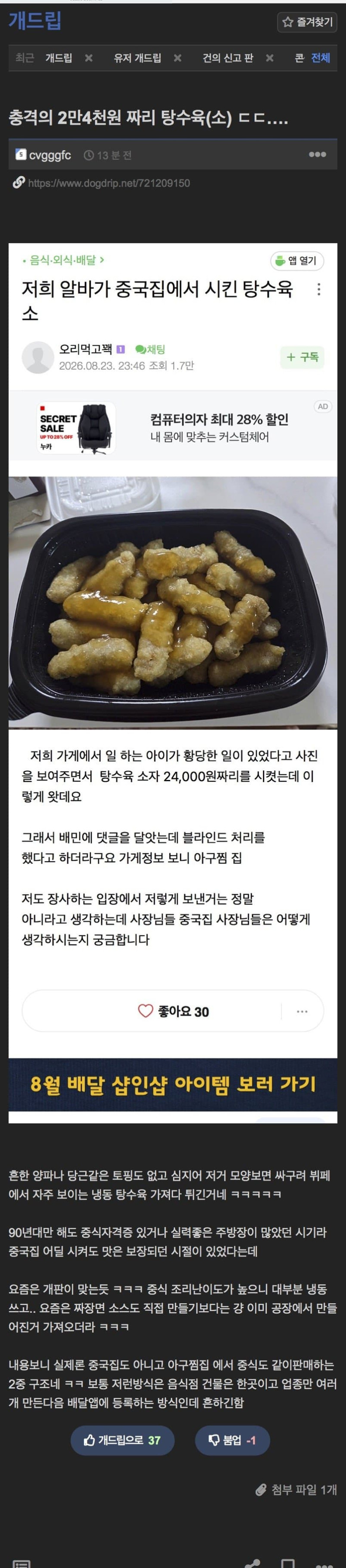
Task: Remove 개드립 from the recent boards list
Action: point(89,58)
